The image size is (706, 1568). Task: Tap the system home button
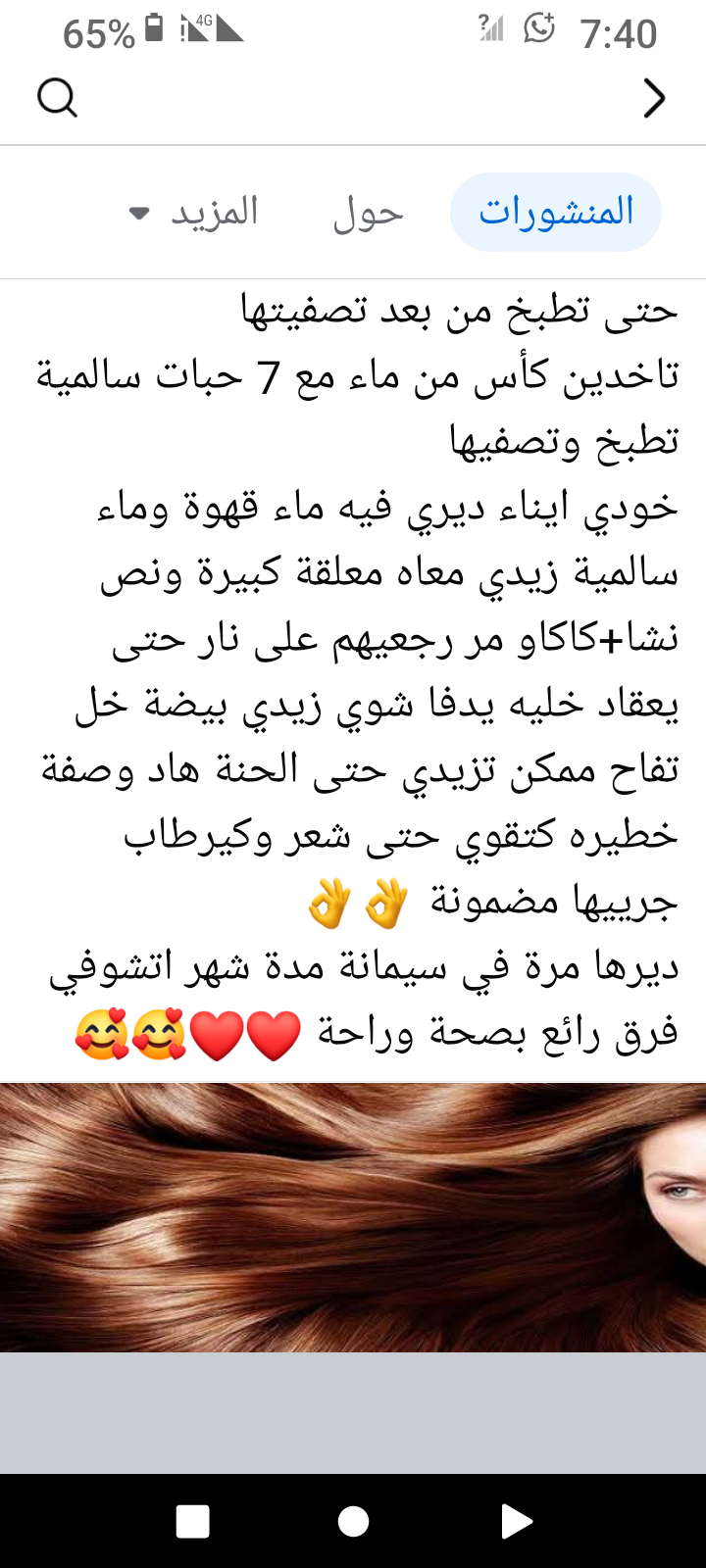[353, 1521]
